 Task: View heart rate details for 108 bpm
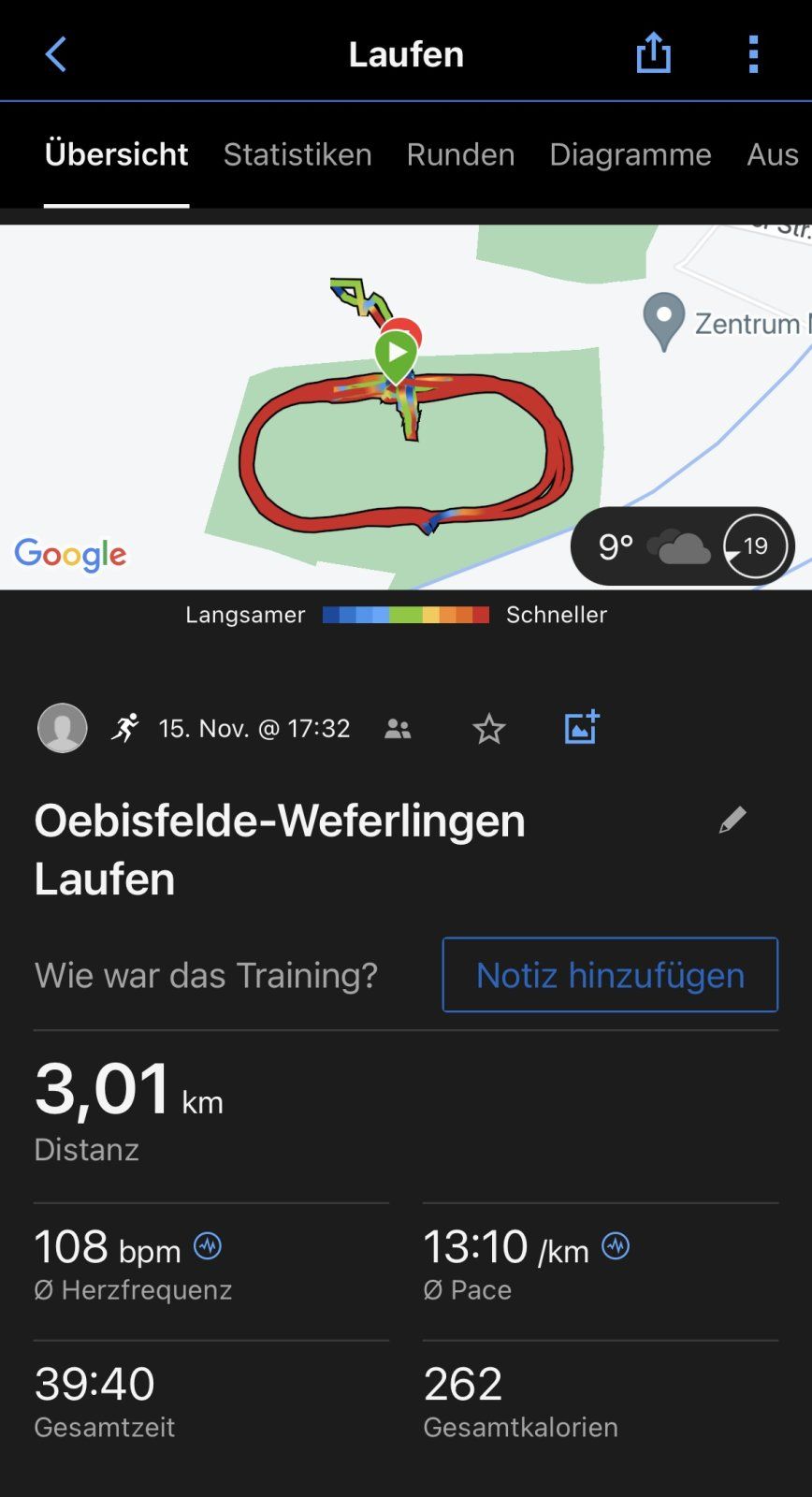[x=208, y=1246]
